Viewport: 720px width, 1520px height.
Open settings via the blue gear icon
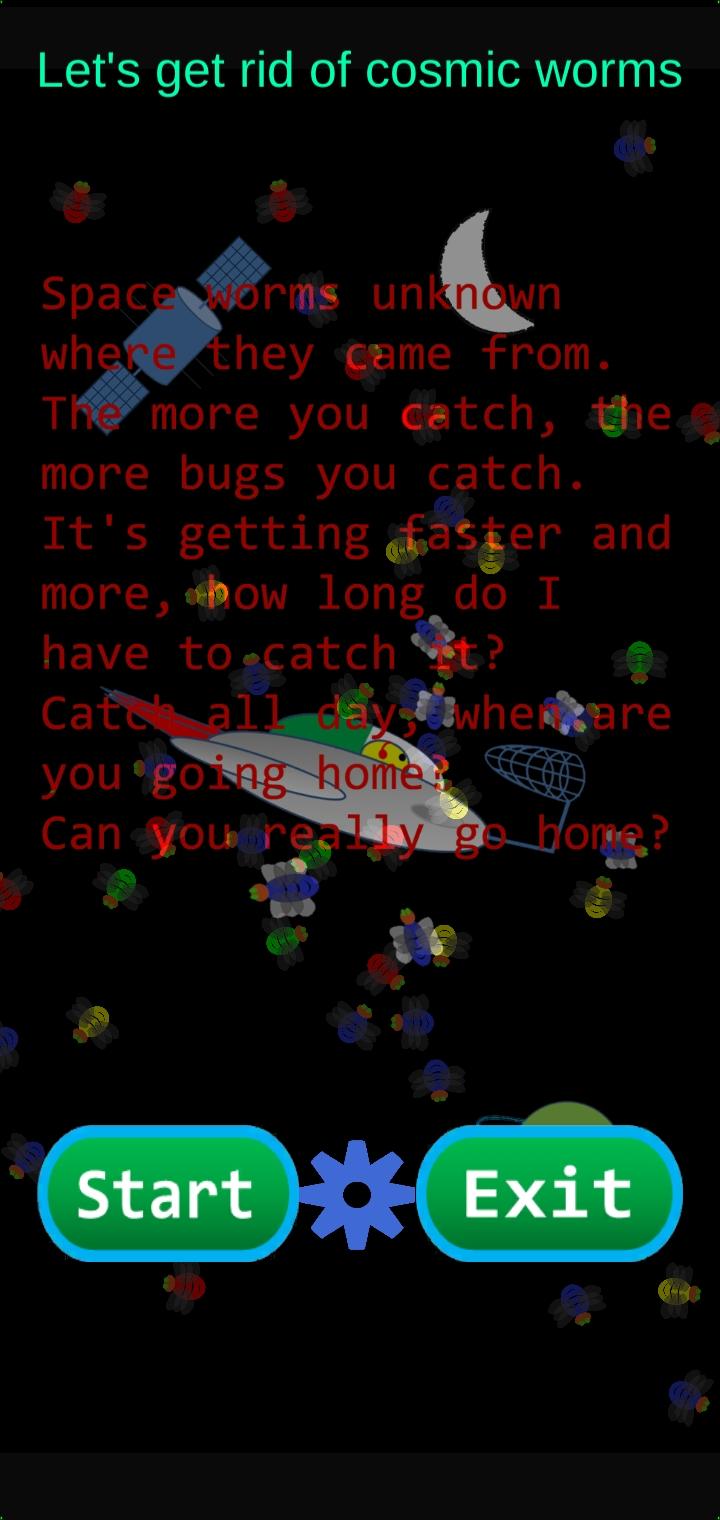pos(357,1194)
